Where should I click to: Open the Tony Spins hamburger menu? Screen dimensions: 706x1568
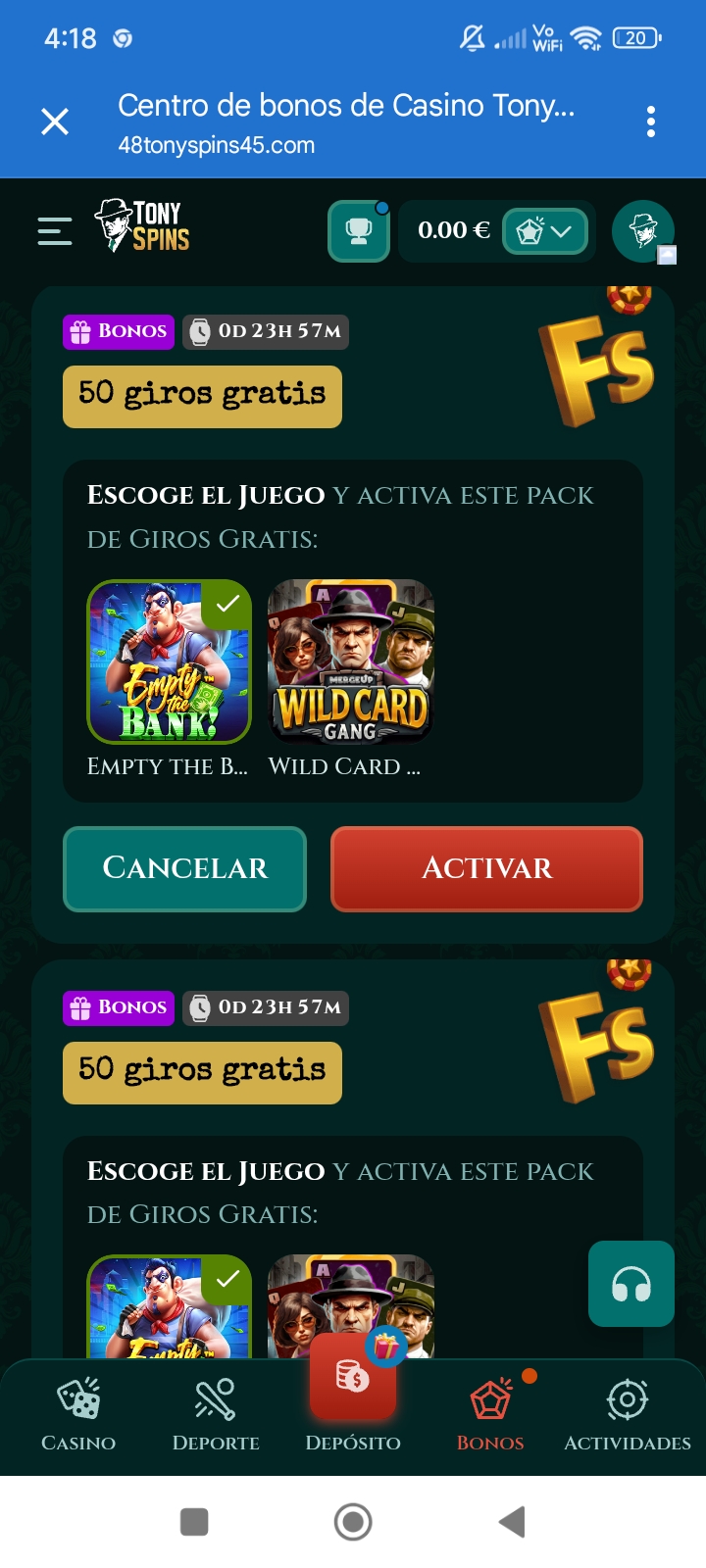click(54, 231)
